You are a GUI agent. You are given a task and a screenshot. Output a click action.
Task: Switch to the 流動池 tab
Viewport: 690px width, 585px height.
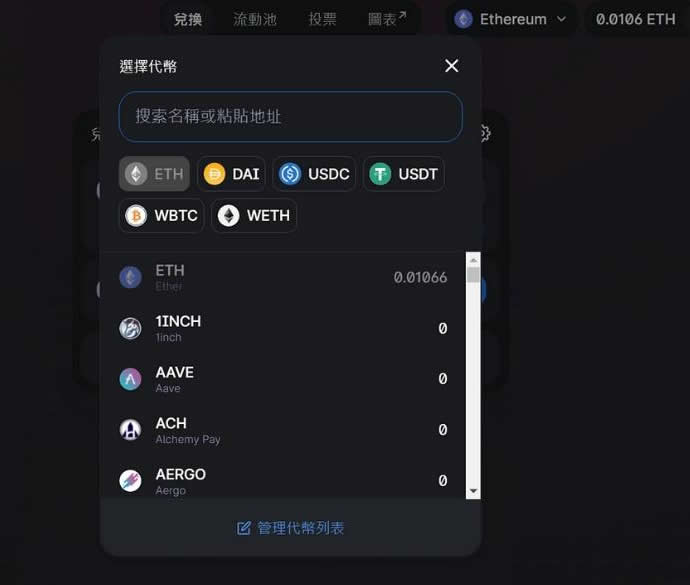[255, 19]
